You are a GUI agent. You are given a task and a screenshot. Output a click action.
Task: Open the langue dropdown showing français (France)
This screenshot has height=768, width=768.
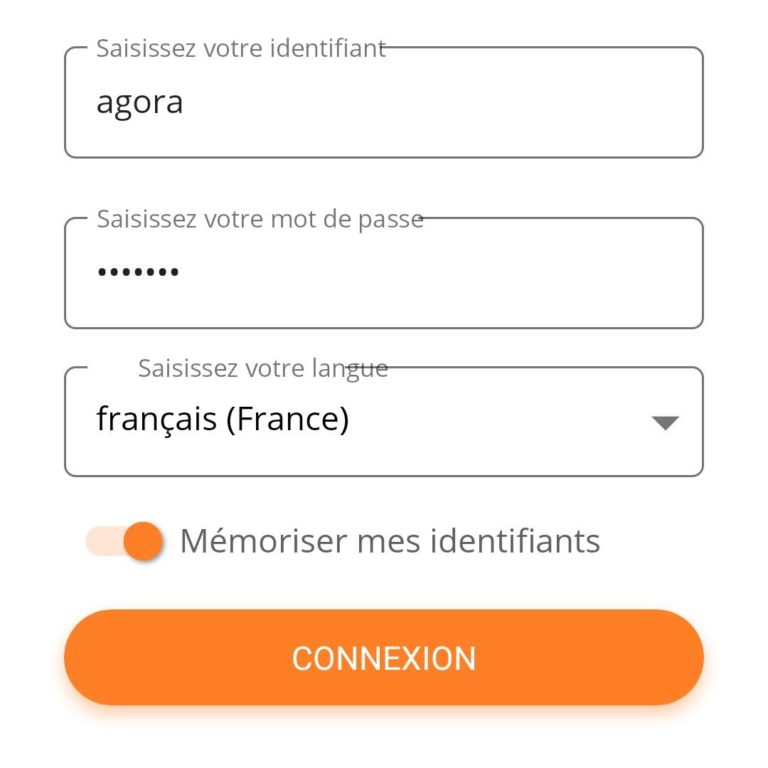point(383,421)
